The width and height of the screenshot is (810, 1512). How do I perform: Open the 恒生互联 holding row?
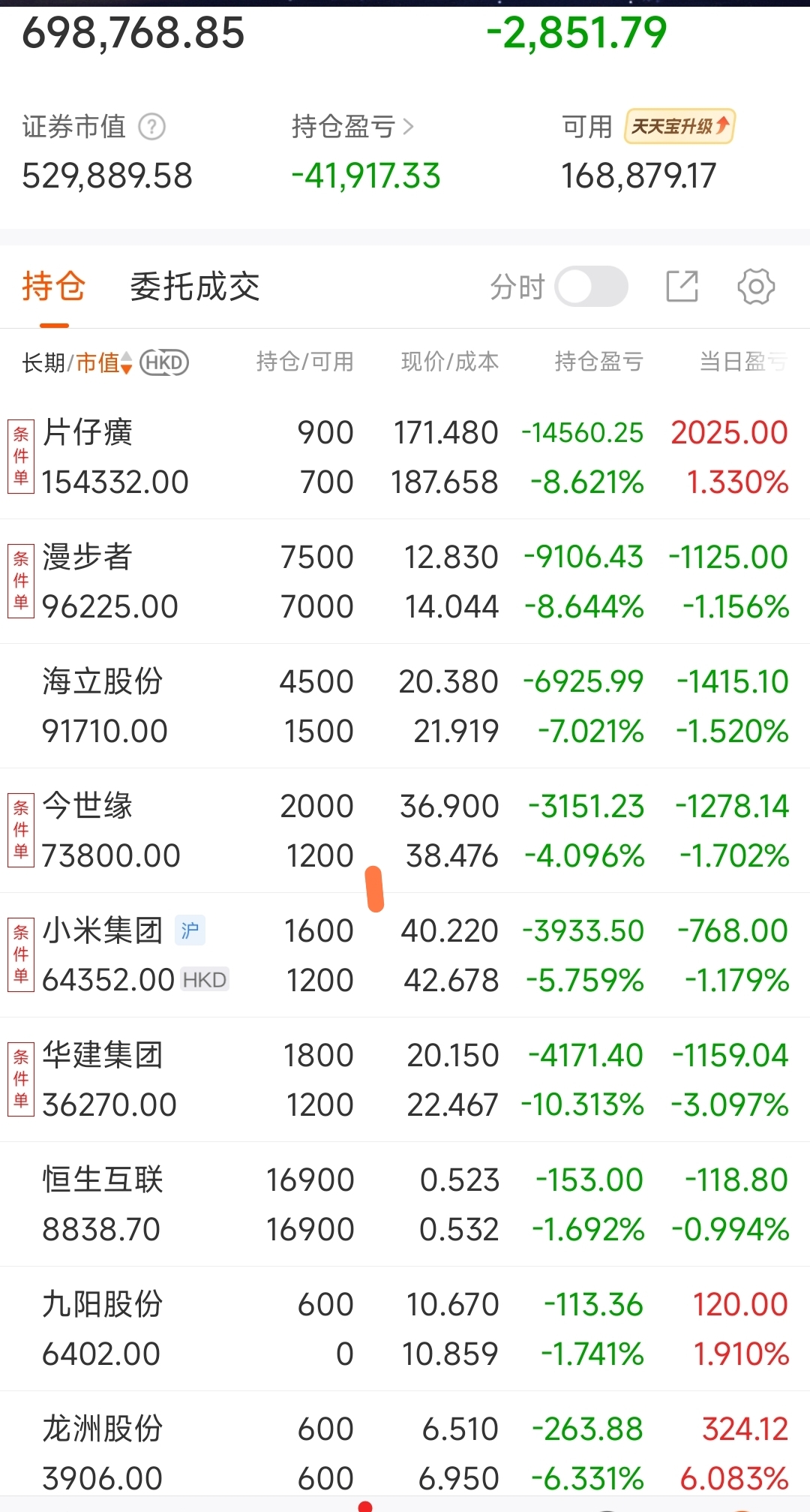click(x=405, y=1204)
